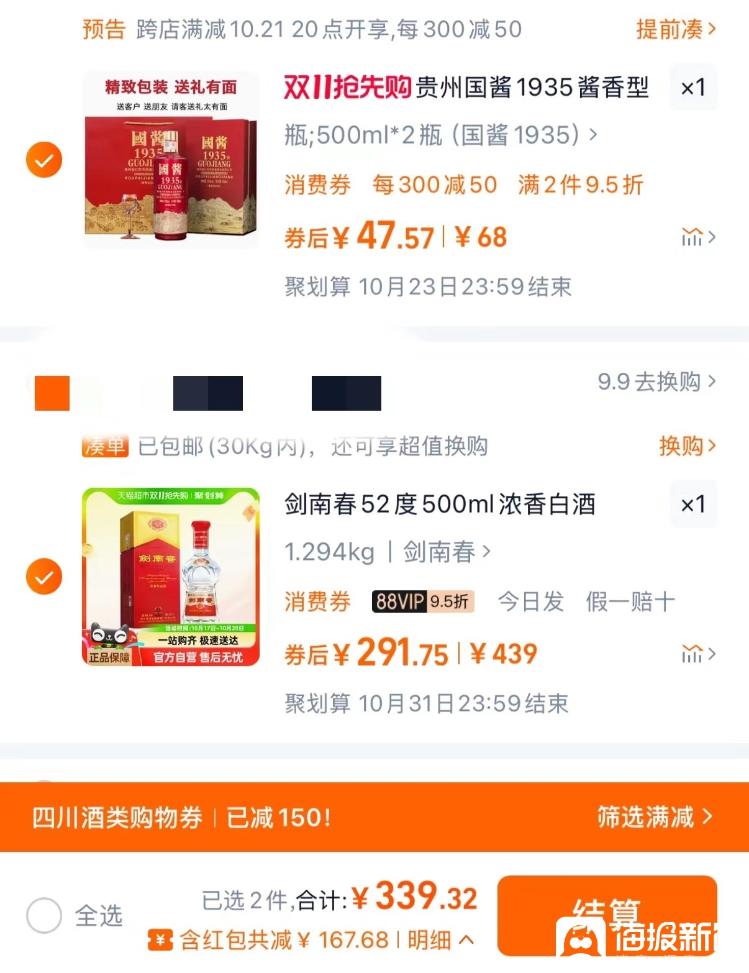Viewport: 749px width, 973px height.
Task: Select all items with 全选
Action: pyautogui.click(x=45, y=914)
